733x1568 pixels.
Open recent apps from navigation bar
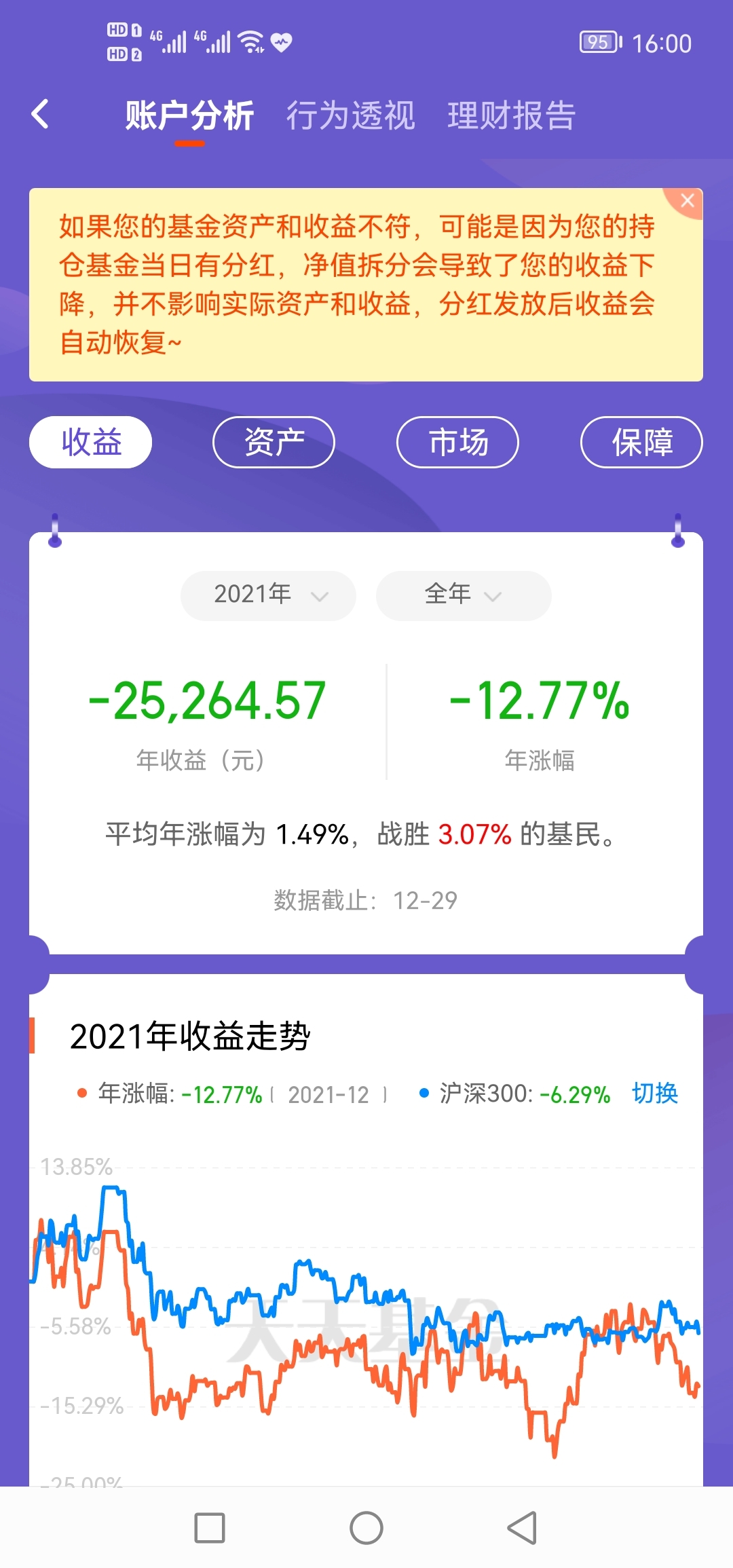coord(210,1528)
